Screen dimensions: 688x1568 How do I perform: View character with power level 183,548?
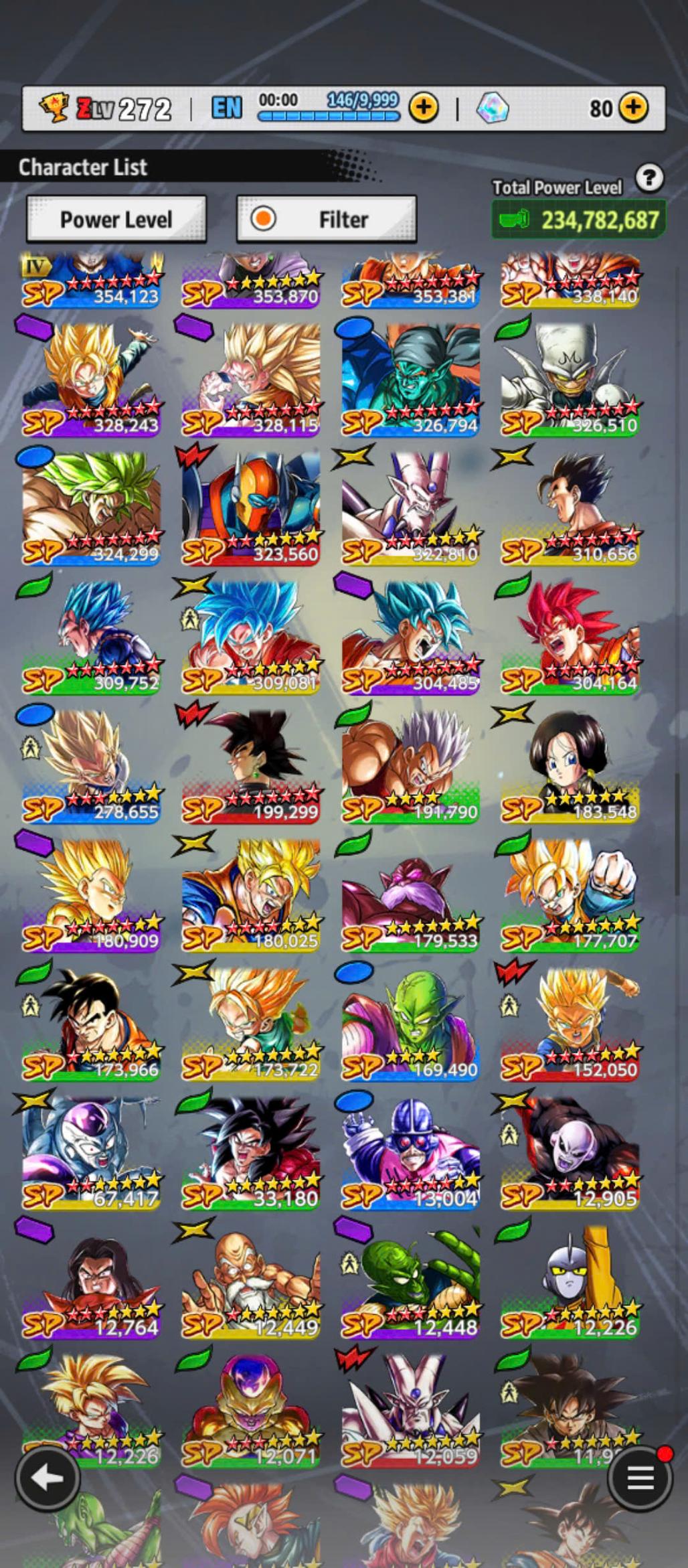[x=570, y=765]
